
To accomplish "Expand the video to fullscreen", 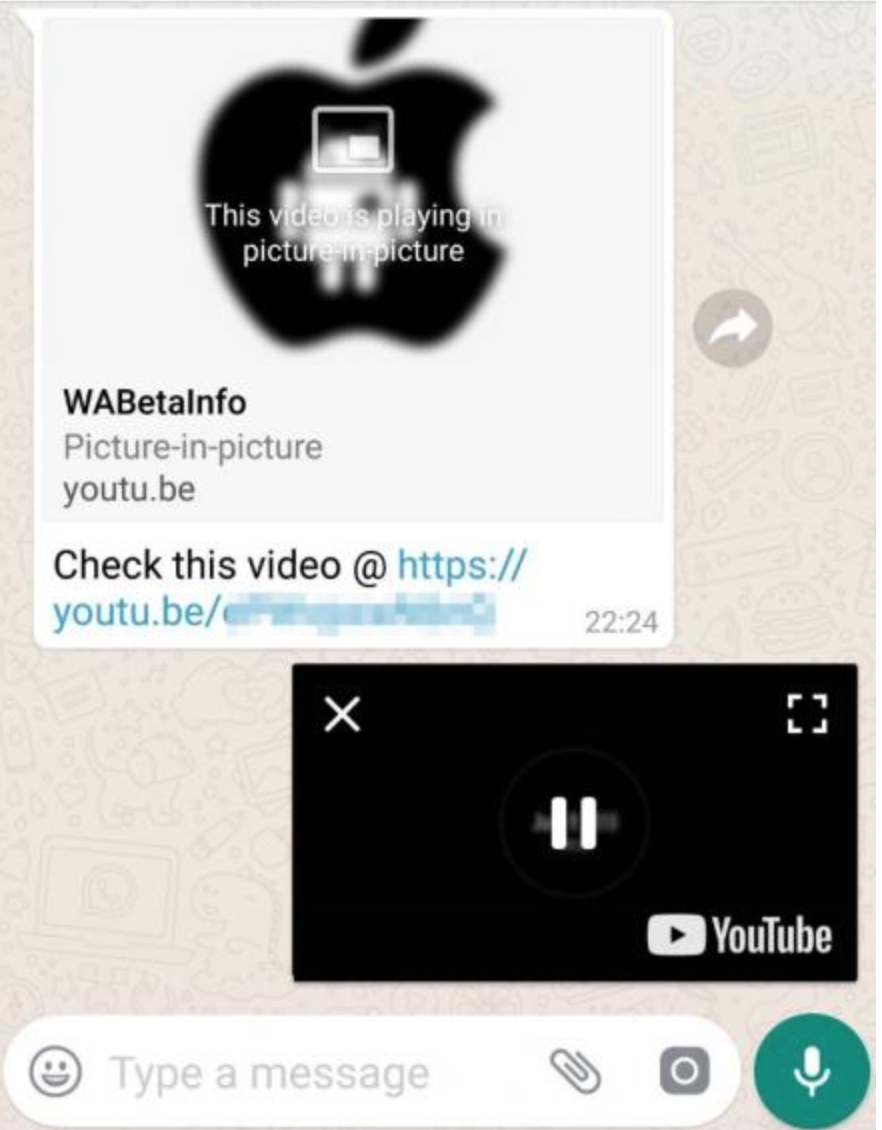I will (x=808, y=714).
